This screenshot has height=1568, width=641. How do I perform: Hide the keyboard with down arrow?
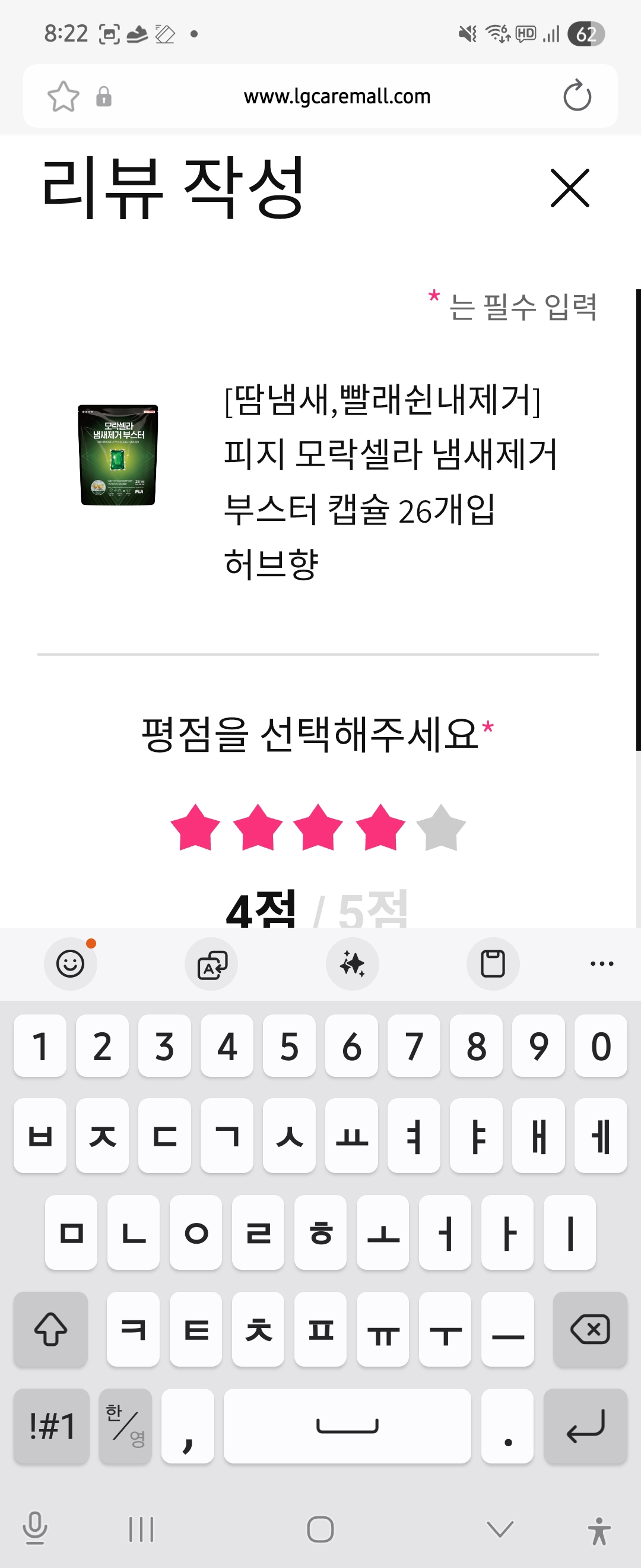point(500,1528)
